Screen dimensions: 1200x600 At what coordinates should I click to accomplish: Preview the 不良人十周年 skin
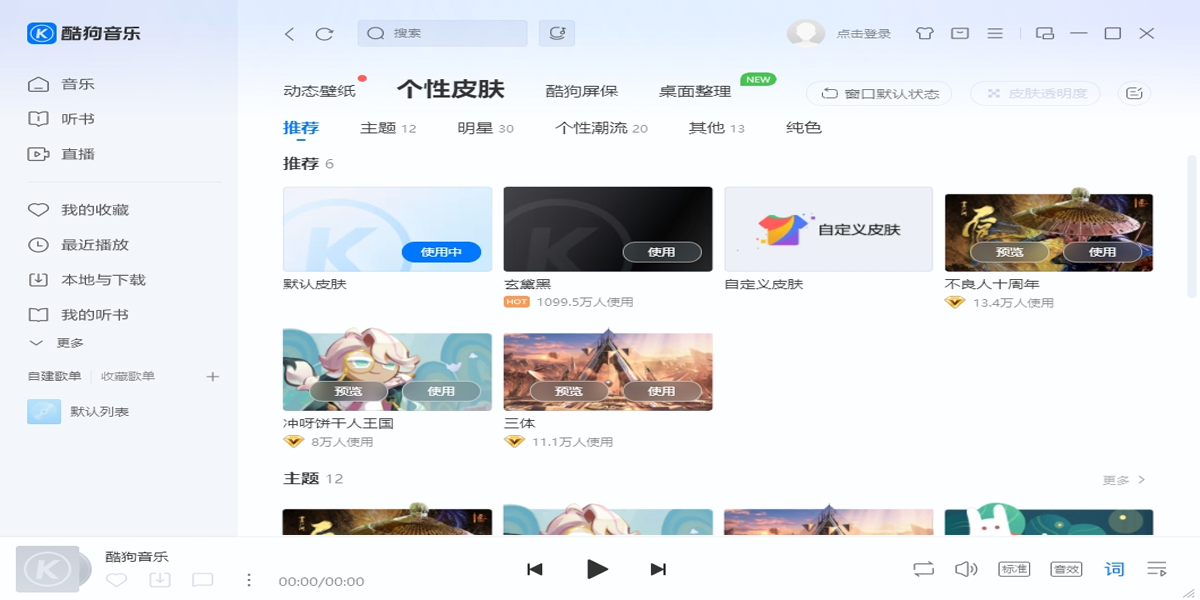click(x=1009, y=252)
